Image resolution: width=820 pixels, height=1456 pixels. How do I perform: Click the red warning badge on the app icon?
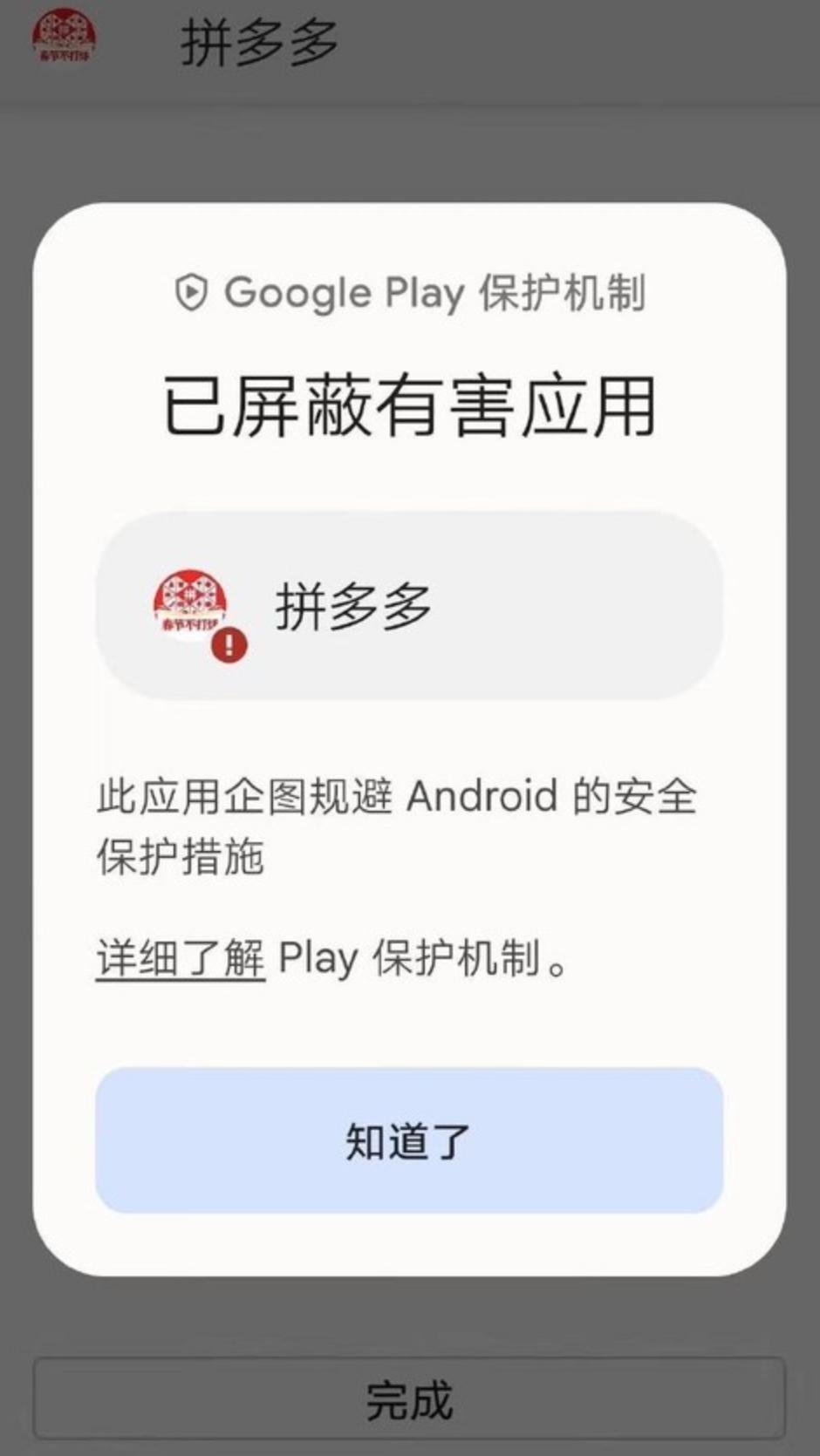coord(228,643)
